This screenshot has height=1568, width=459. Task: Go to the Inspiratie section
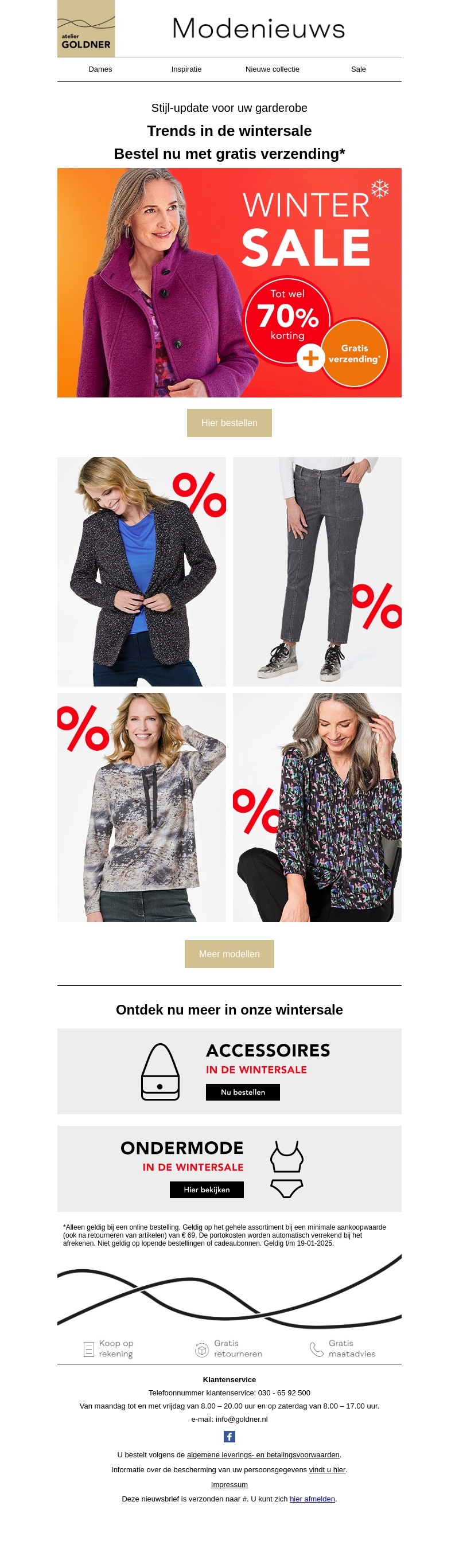coord(186,69)
